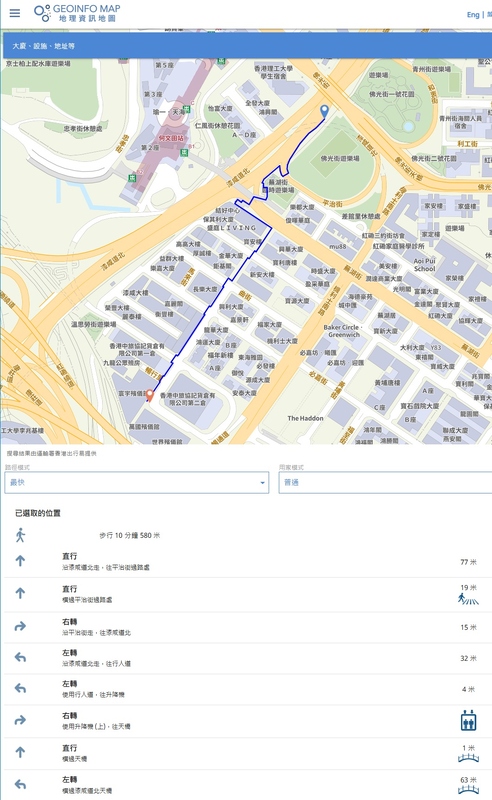Screen dimensions: 492x800
Task: Select the 19 米 直行 crossing step
Action: click(x=248, y=594)
